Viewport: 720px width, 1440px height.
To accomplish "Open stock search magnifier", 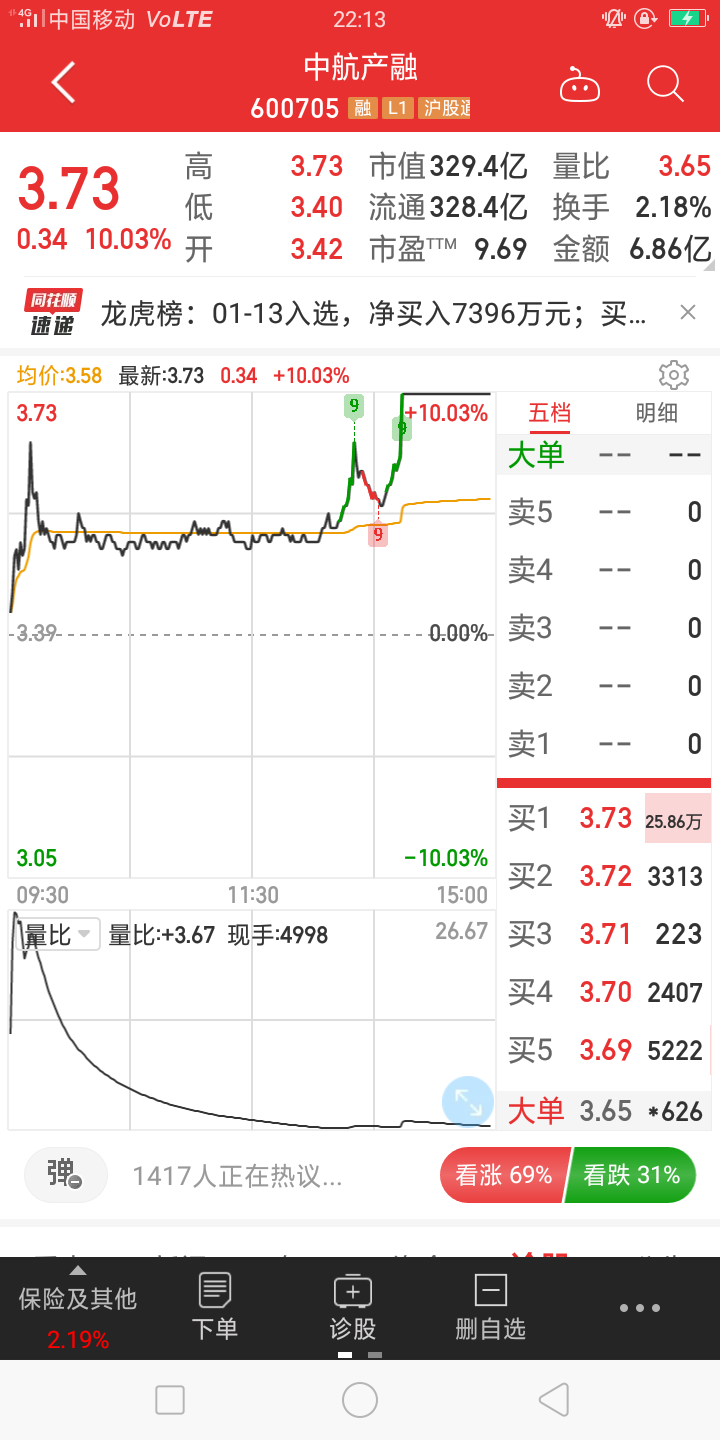I will pos(665,84).
